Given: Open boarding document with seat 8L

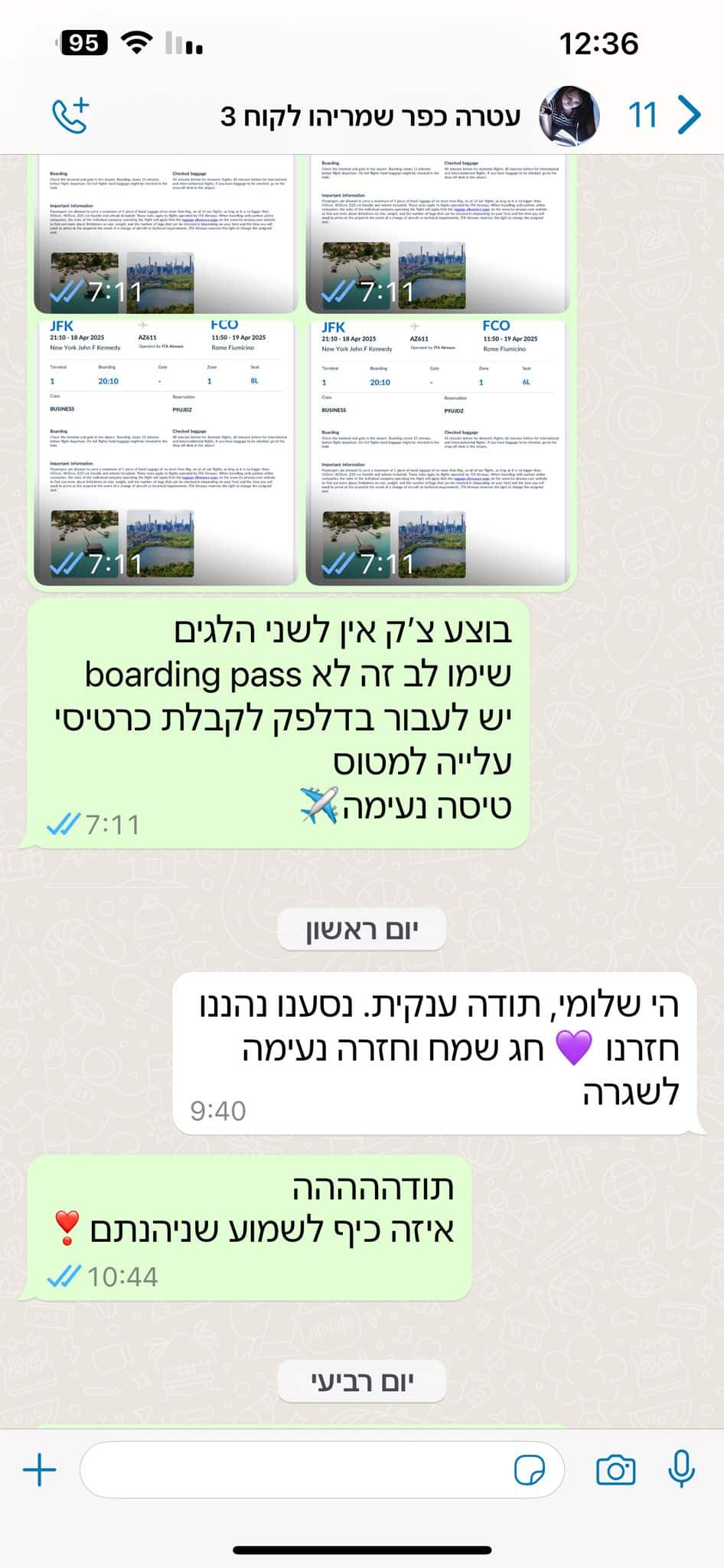Looking at the screenshot, I should 164,452.
